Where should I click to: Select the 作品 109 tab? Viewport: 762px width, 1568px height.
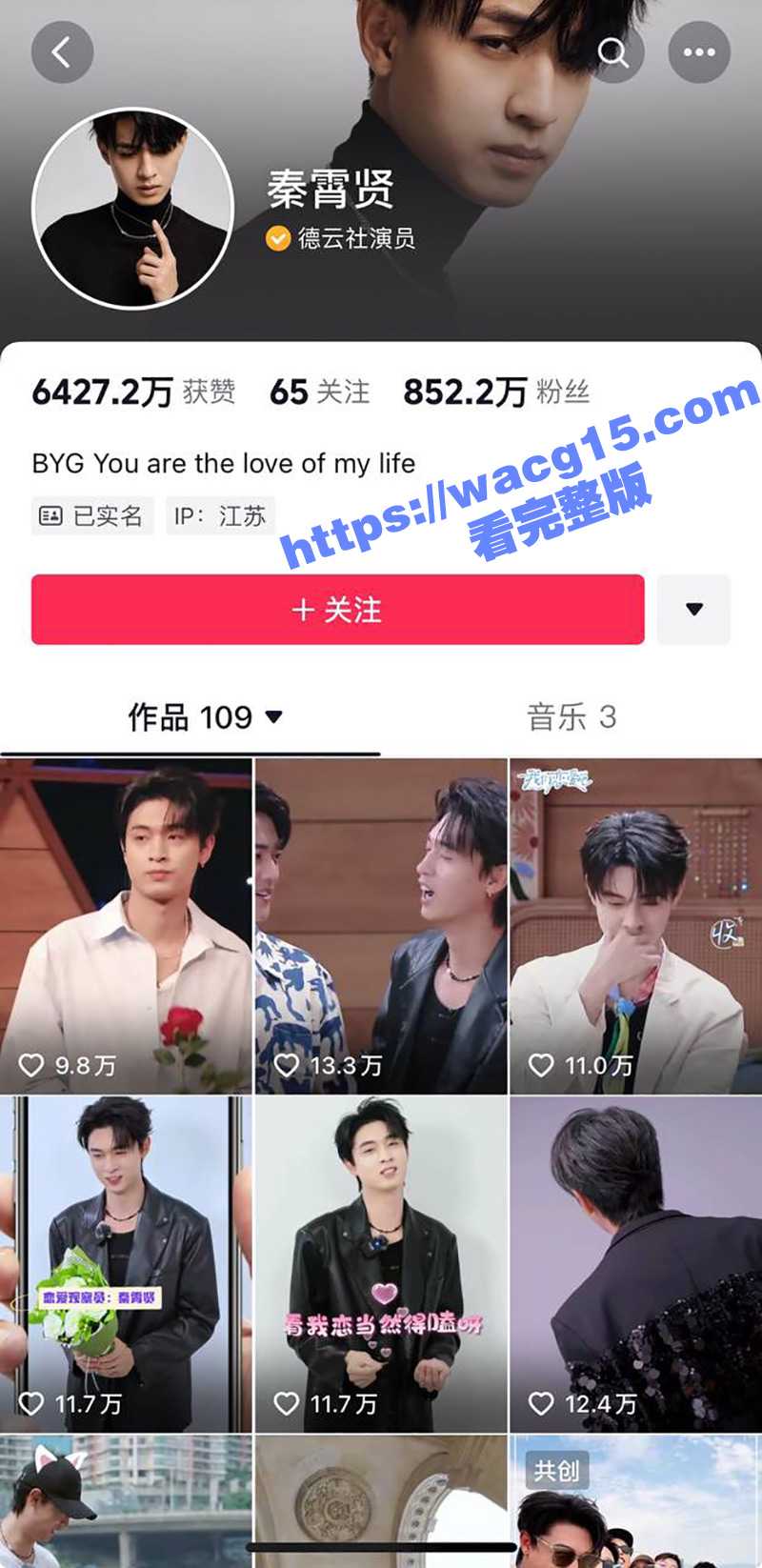(205, 717)
